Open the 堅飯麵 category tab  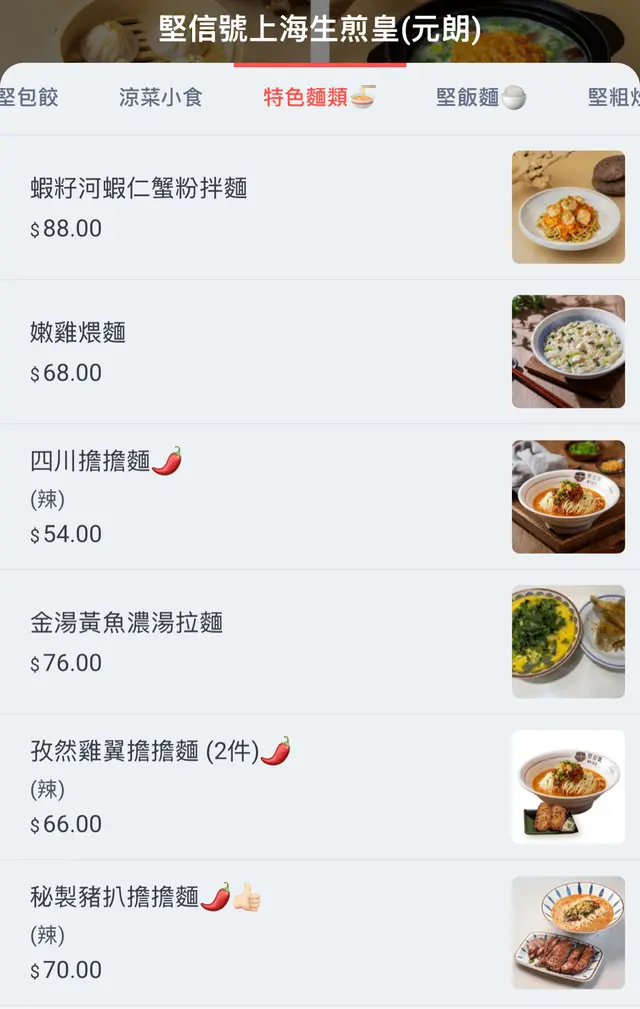[x=481, y=97]
